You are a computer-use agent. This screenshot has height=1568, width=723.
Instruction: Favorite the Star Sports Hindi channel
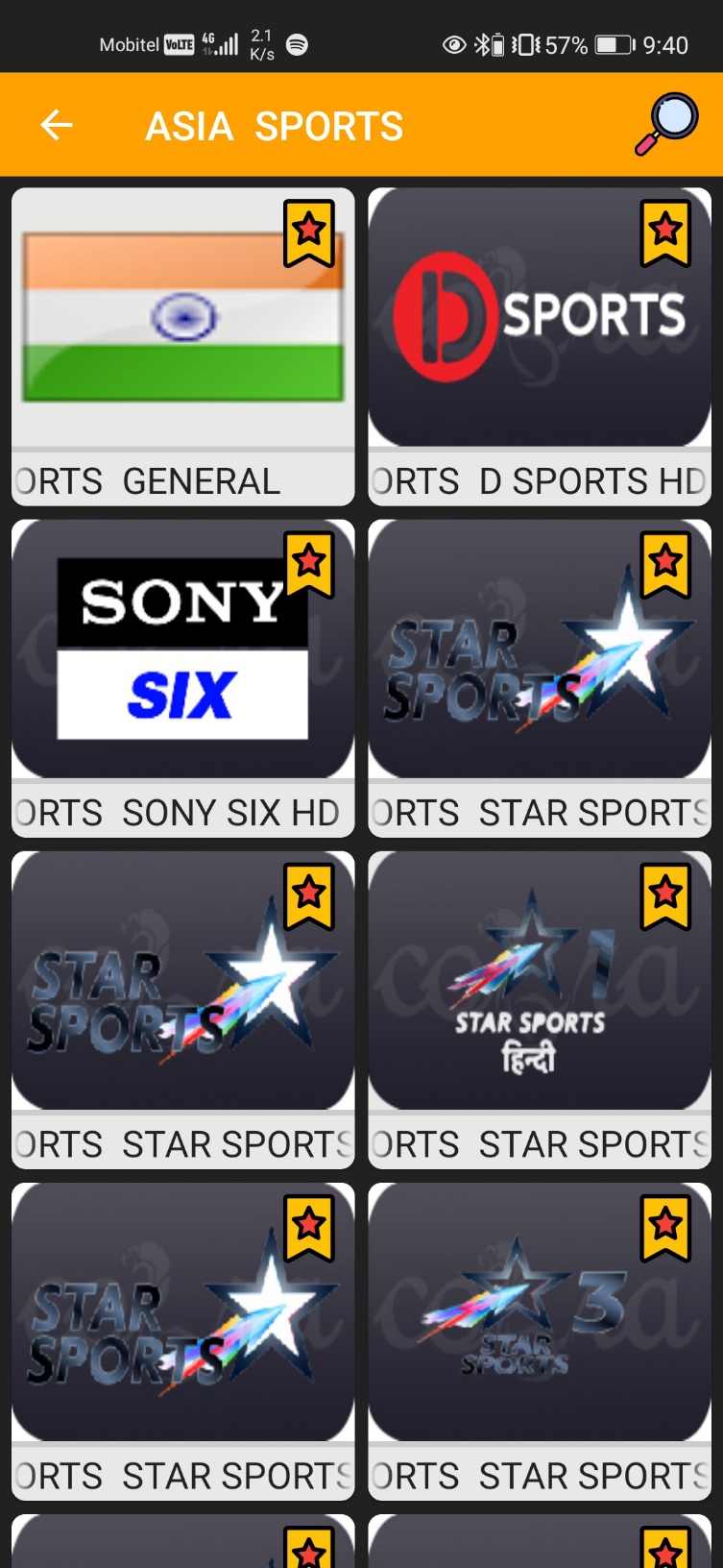coord(666,896)
